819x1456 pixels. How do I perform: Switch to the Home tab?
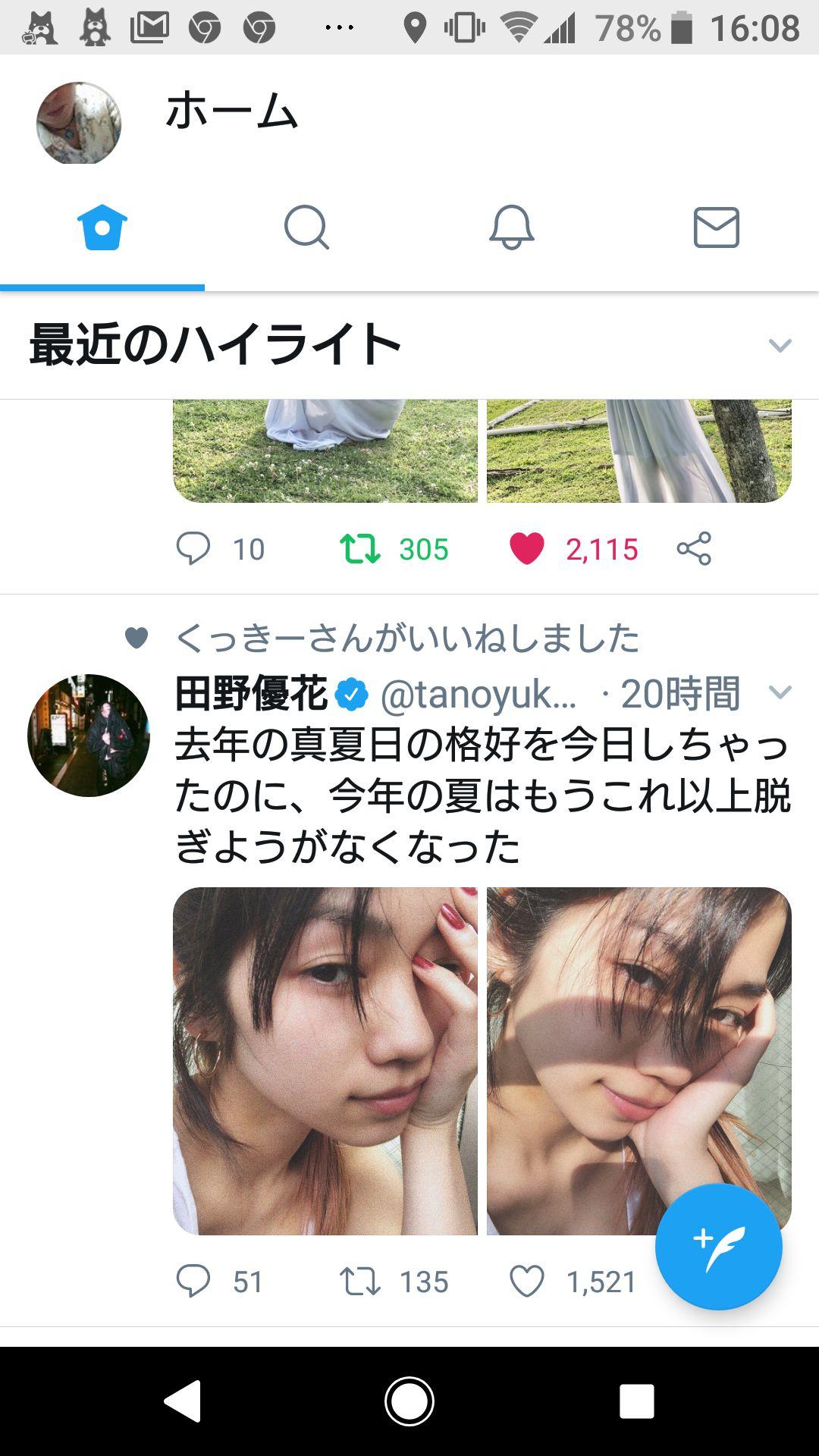coord(102,228)
